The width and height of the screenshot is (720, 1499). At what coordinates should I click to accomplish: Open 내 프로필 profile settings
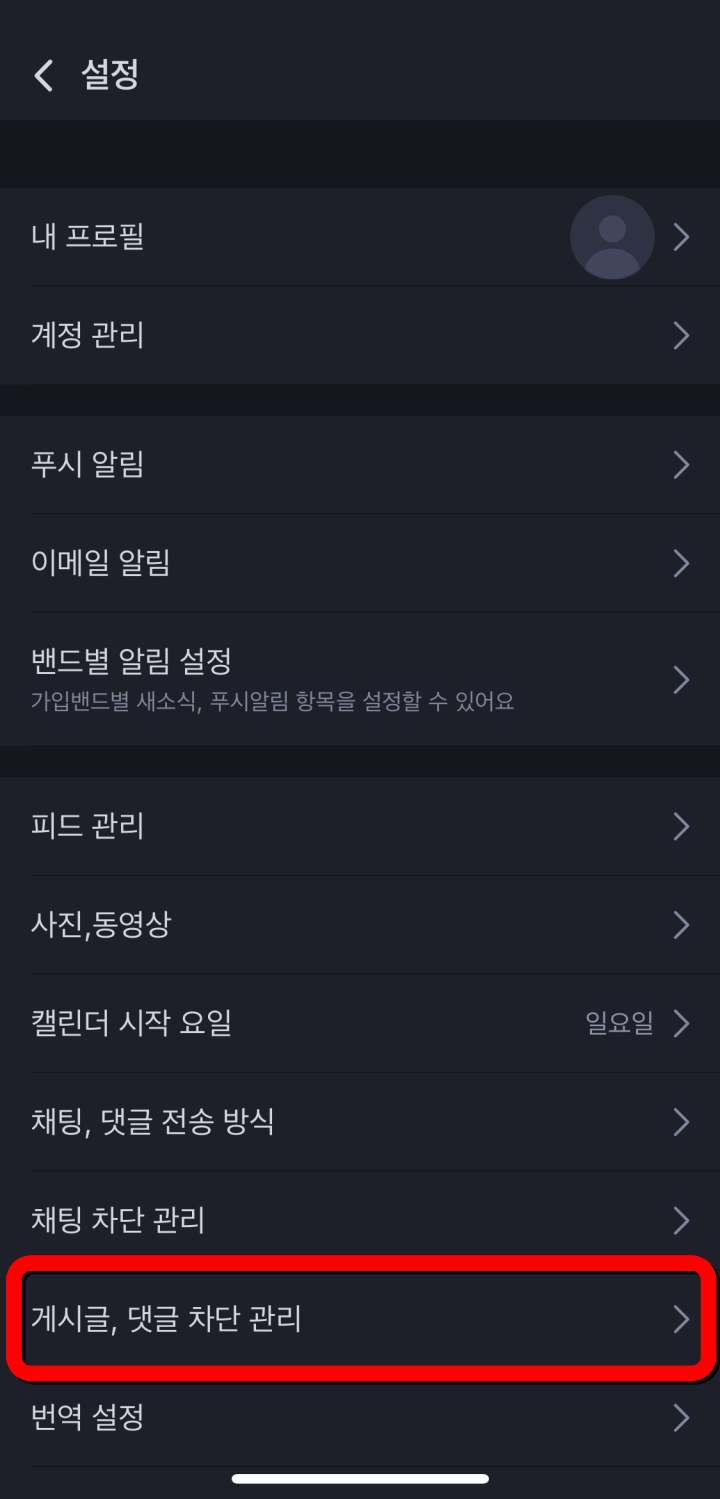(300, 237)
